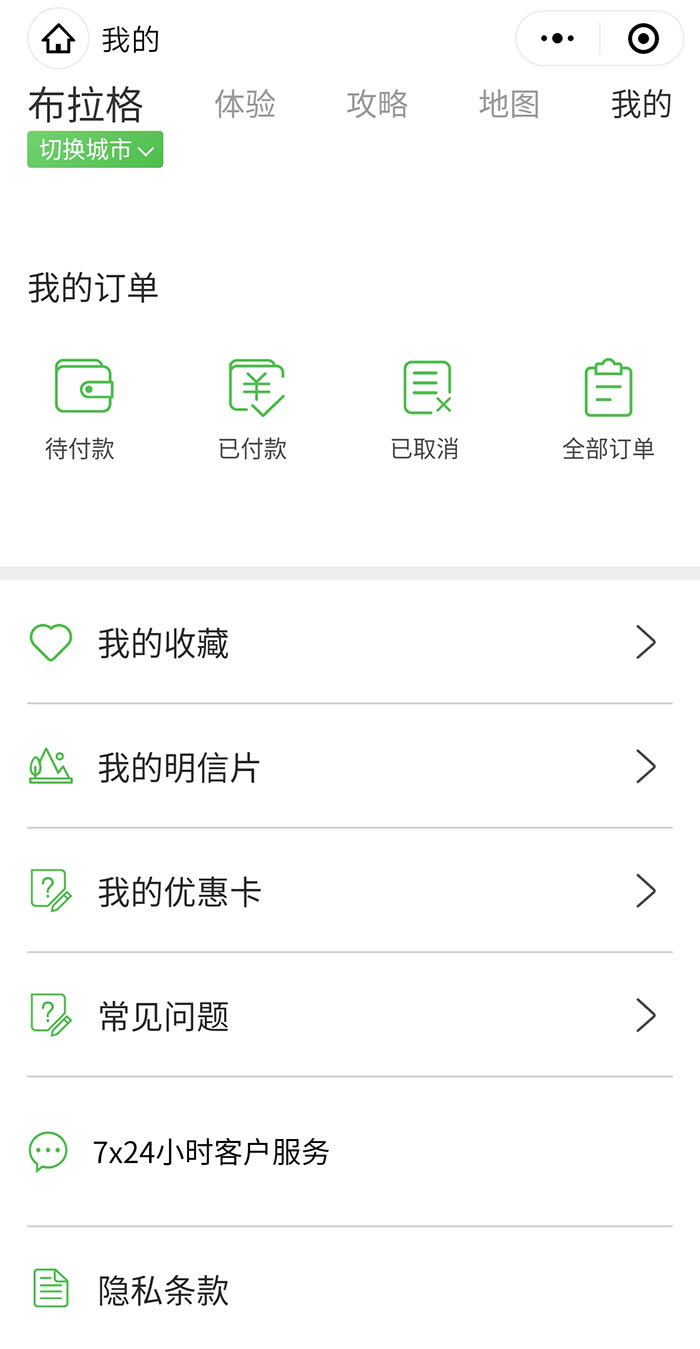The height and width of the screenshot is (1349, 700).
Task: Go to the 地图 tab
Action: tap(509, 104)
